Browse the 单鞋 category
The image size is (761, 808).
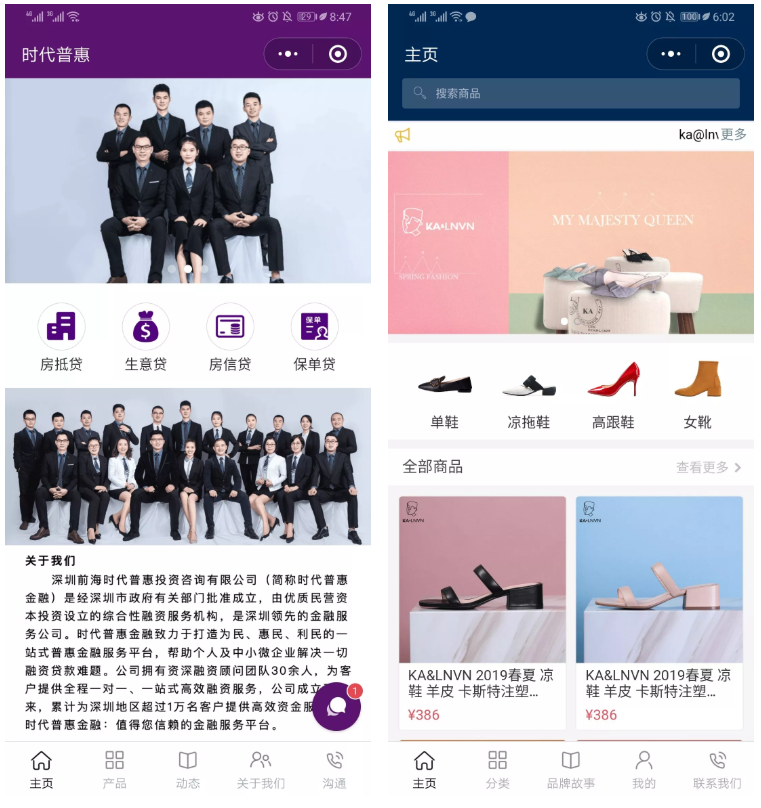pyautogui.click(x=444, y=395)
